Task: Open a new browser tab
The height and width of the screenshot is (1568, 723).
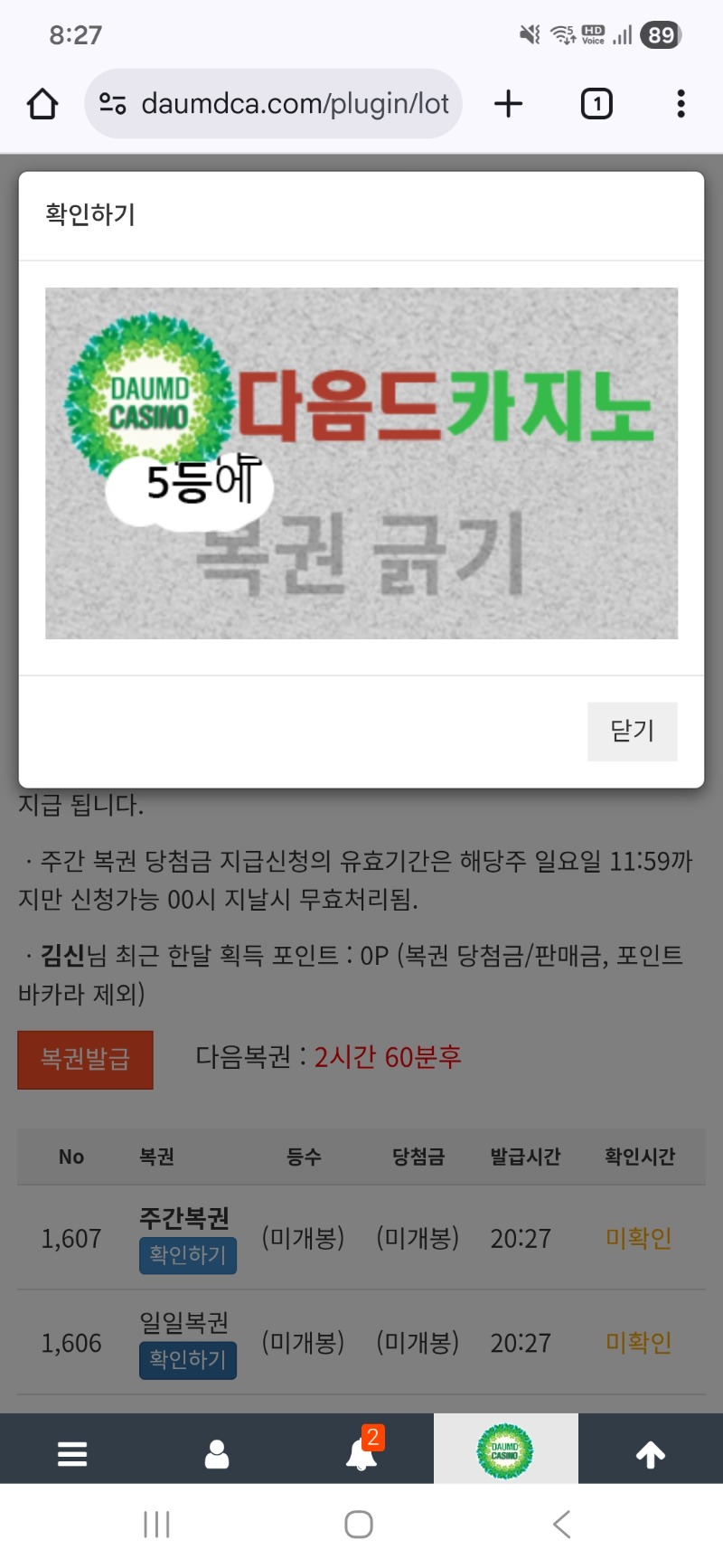Action: [x=509, y=104]
